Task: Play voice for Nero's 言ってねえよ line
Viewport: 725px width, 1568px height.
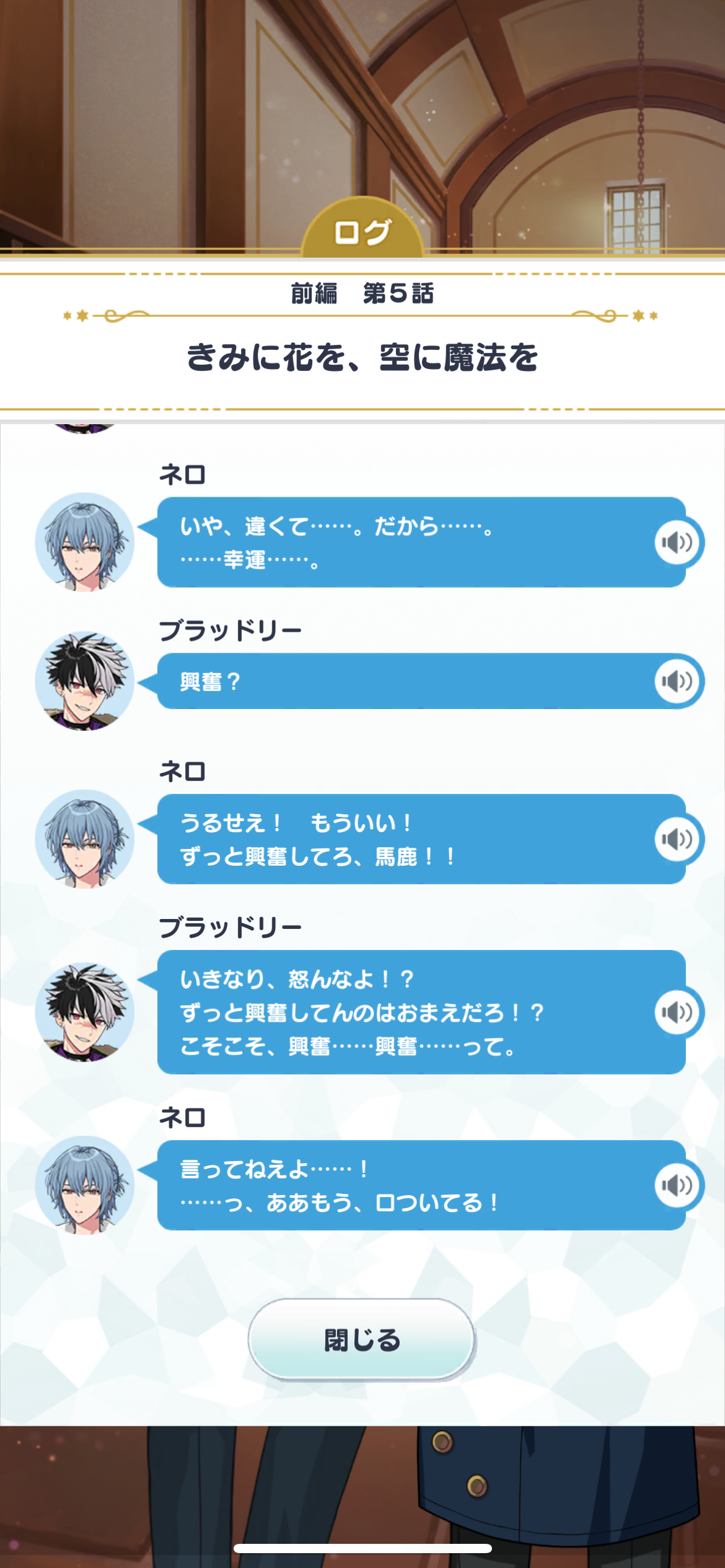Action: tap(677, 1185)
